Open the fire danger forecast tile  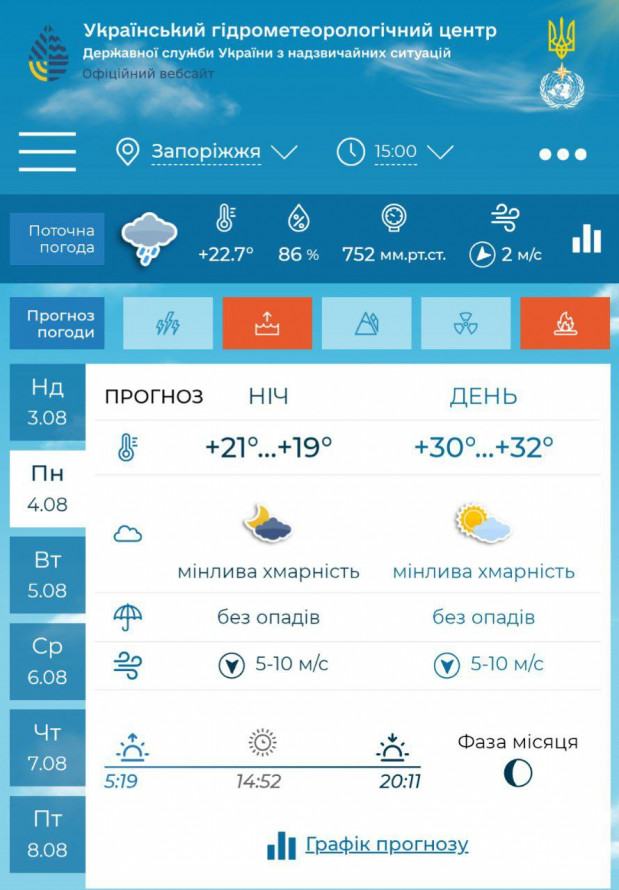[x=565, y=323]
